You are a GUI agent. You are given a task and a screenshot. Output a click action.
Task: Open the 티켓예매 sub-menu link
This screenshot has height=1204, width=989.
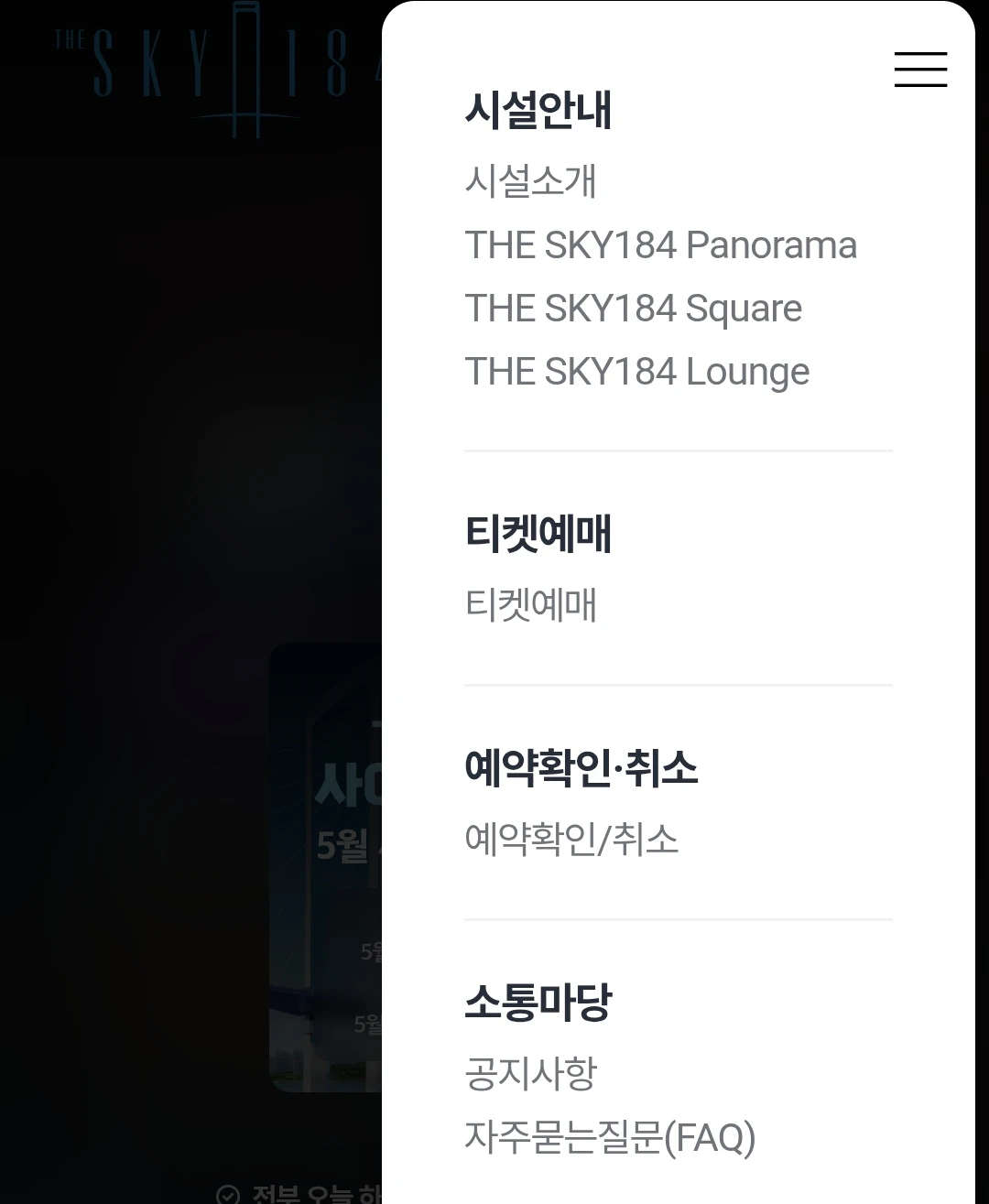click(530, 605)
